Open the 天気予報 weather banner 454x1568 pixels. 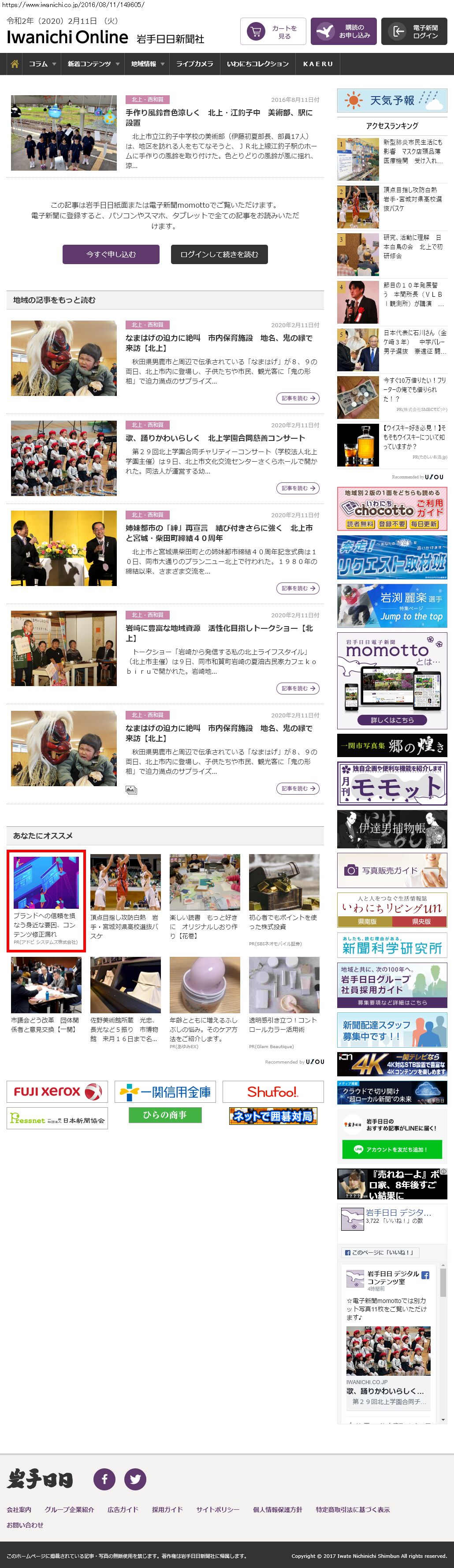point(392,101)
